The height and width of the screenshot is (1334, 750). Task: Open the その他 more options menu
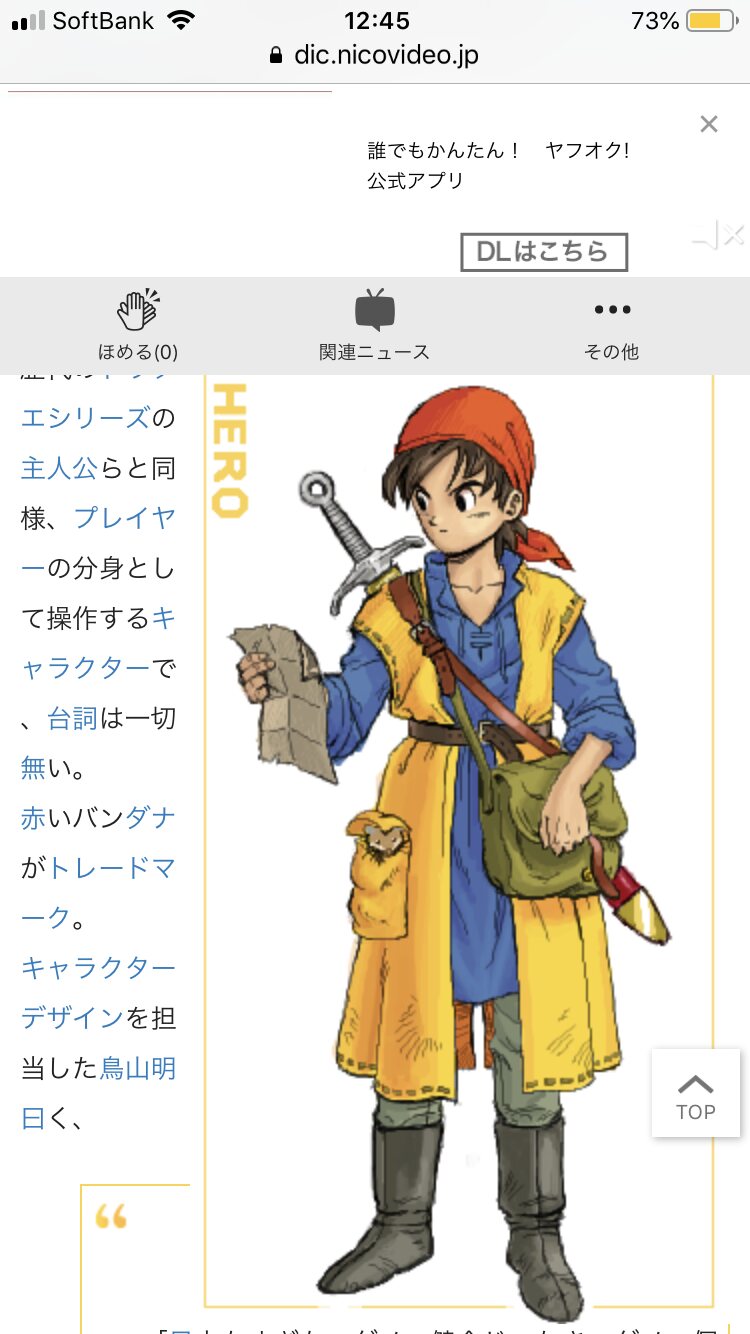tap(612, 325)
